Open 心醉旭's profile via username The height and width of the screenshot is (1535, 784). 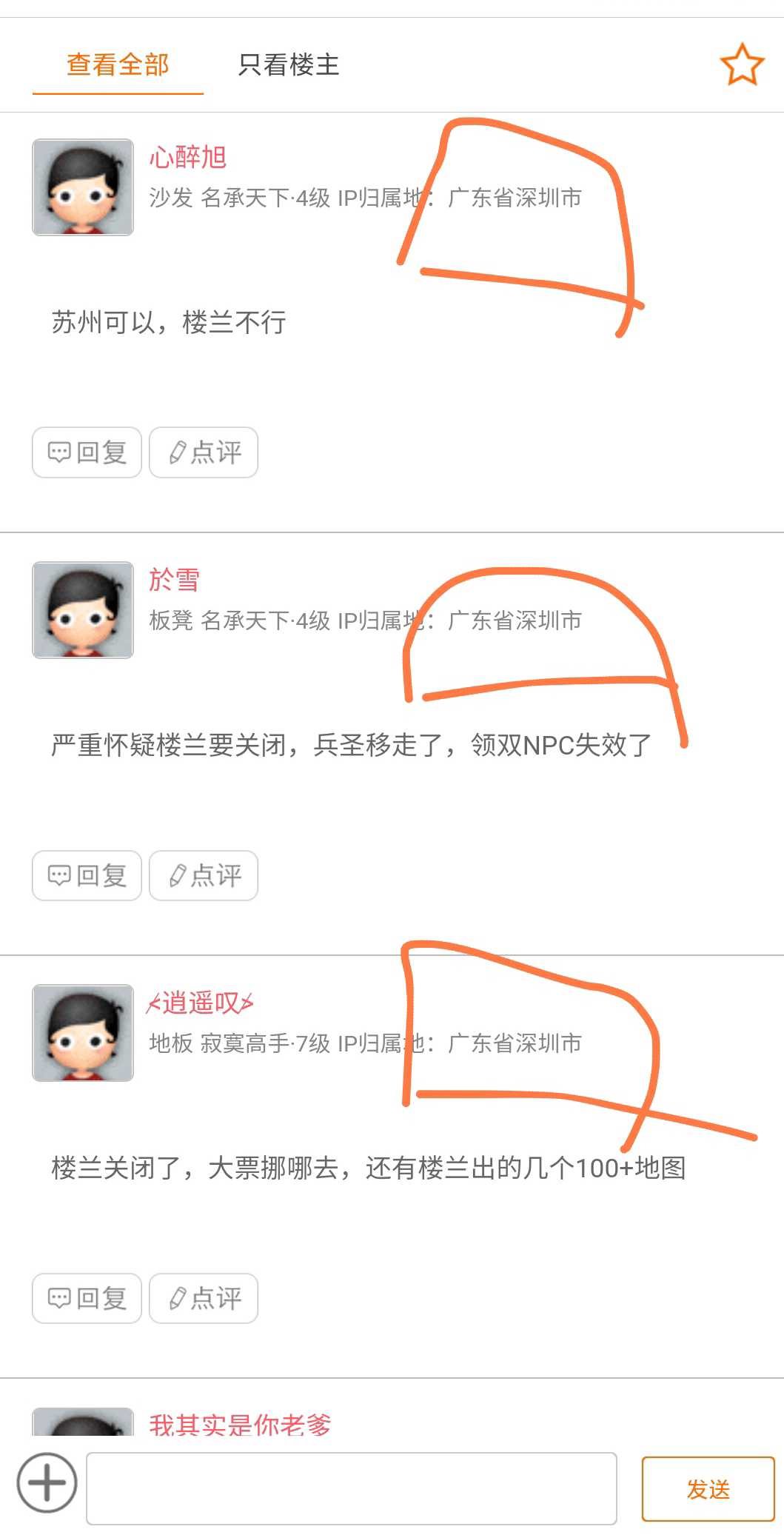coord(187,157)
